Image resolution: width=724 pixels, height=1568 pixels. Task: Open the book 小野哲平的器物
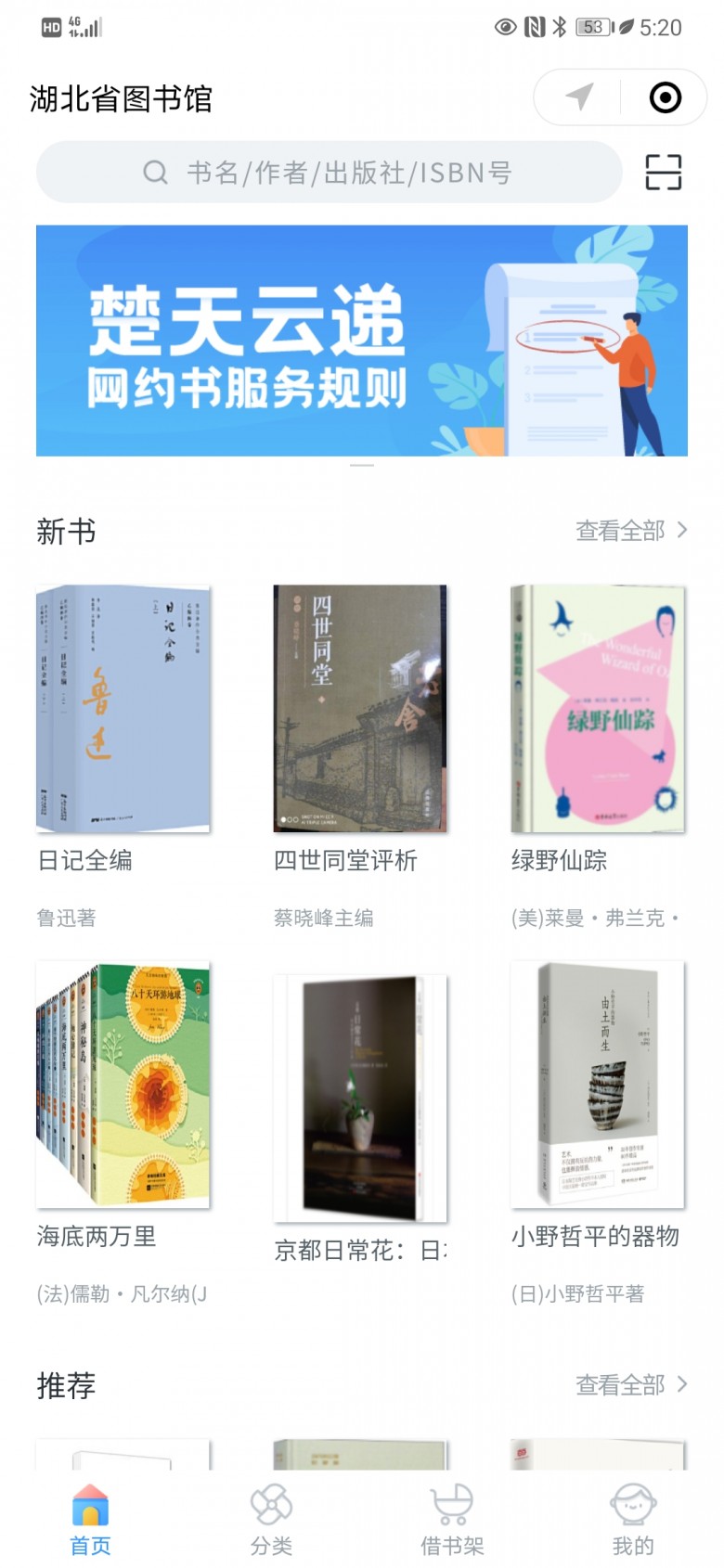click(598, 1086)
